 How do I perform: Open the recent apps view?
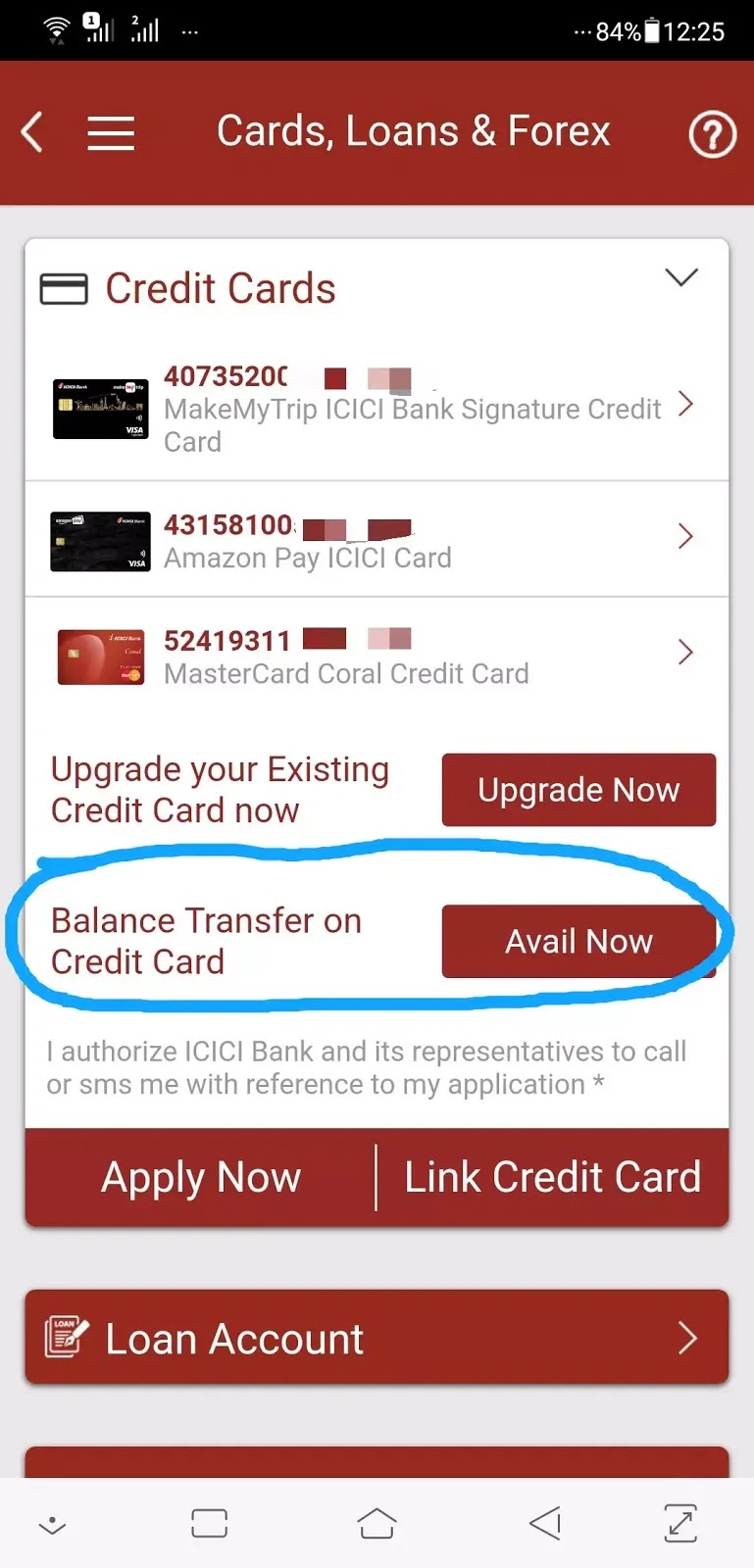point(210,1524)
